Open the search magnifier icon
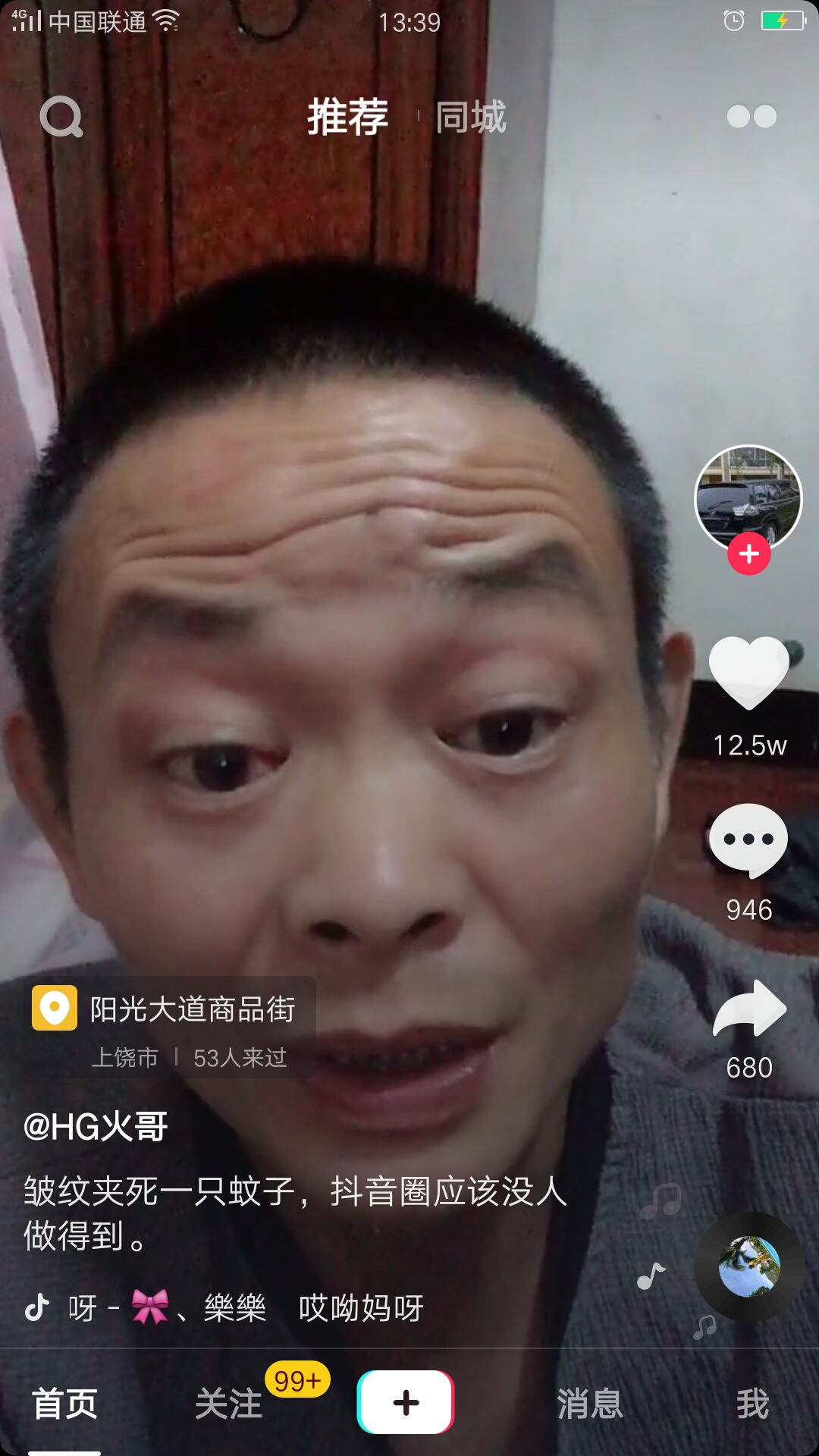 [x=61, y=117]
